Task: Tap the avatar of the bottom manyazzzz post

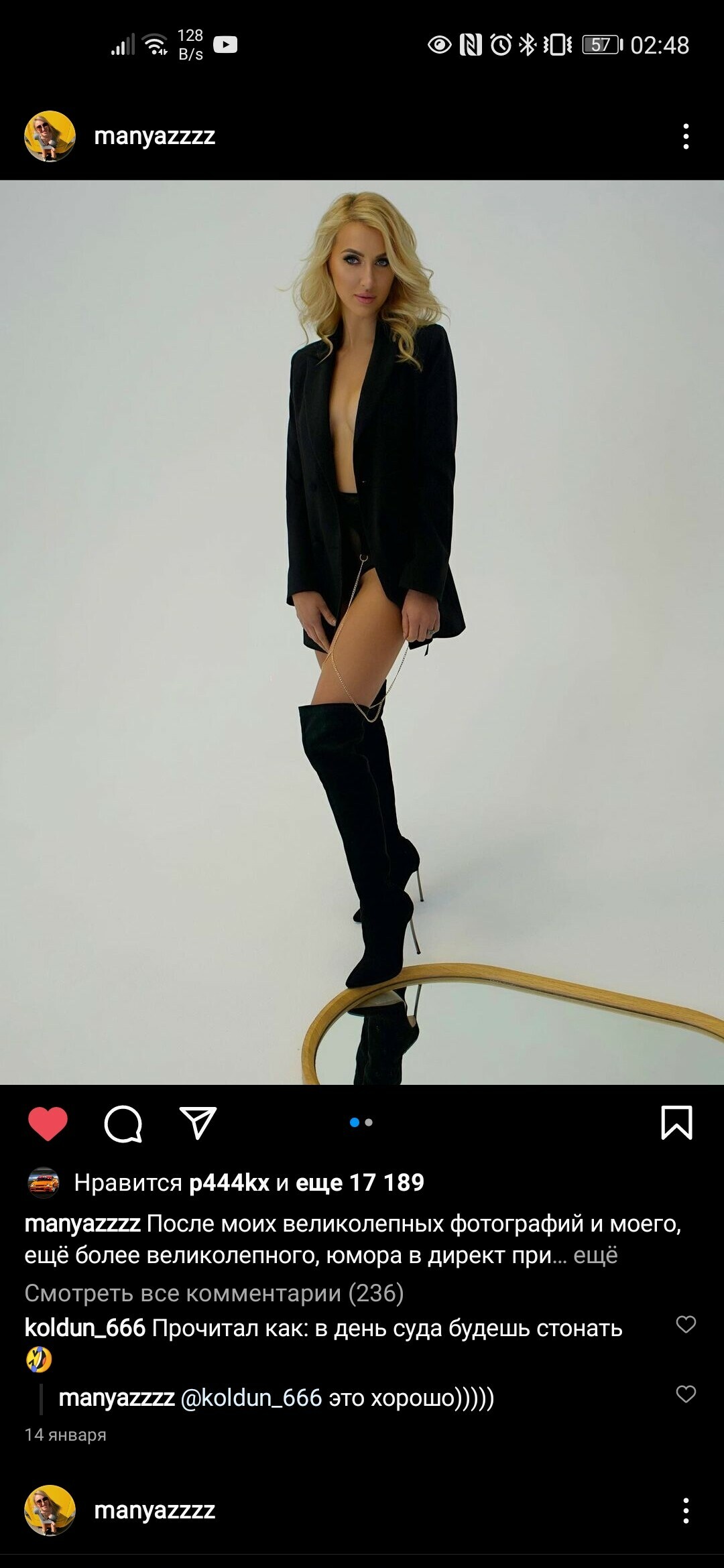Action: click(50, 1510)
